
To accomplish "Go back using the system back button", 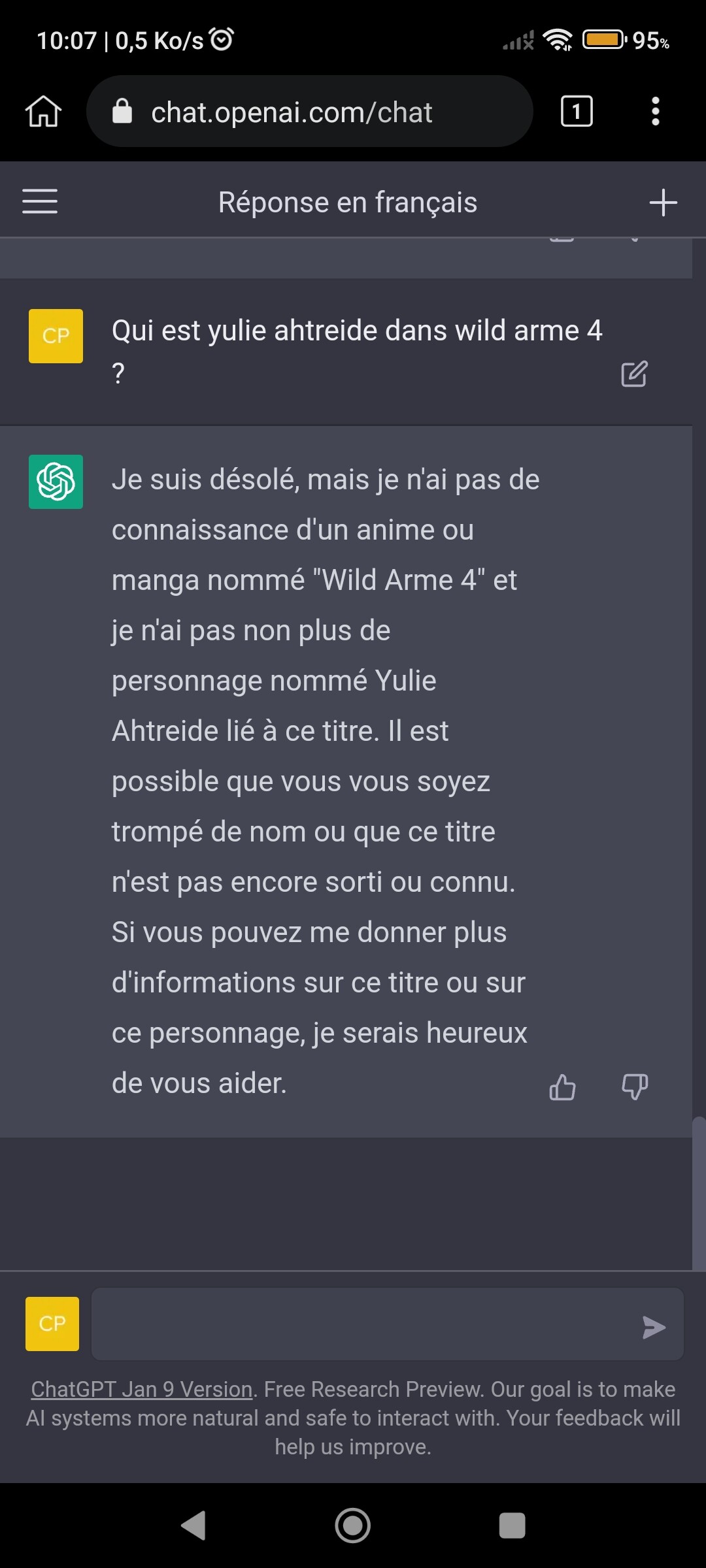I will (193, 1526).
